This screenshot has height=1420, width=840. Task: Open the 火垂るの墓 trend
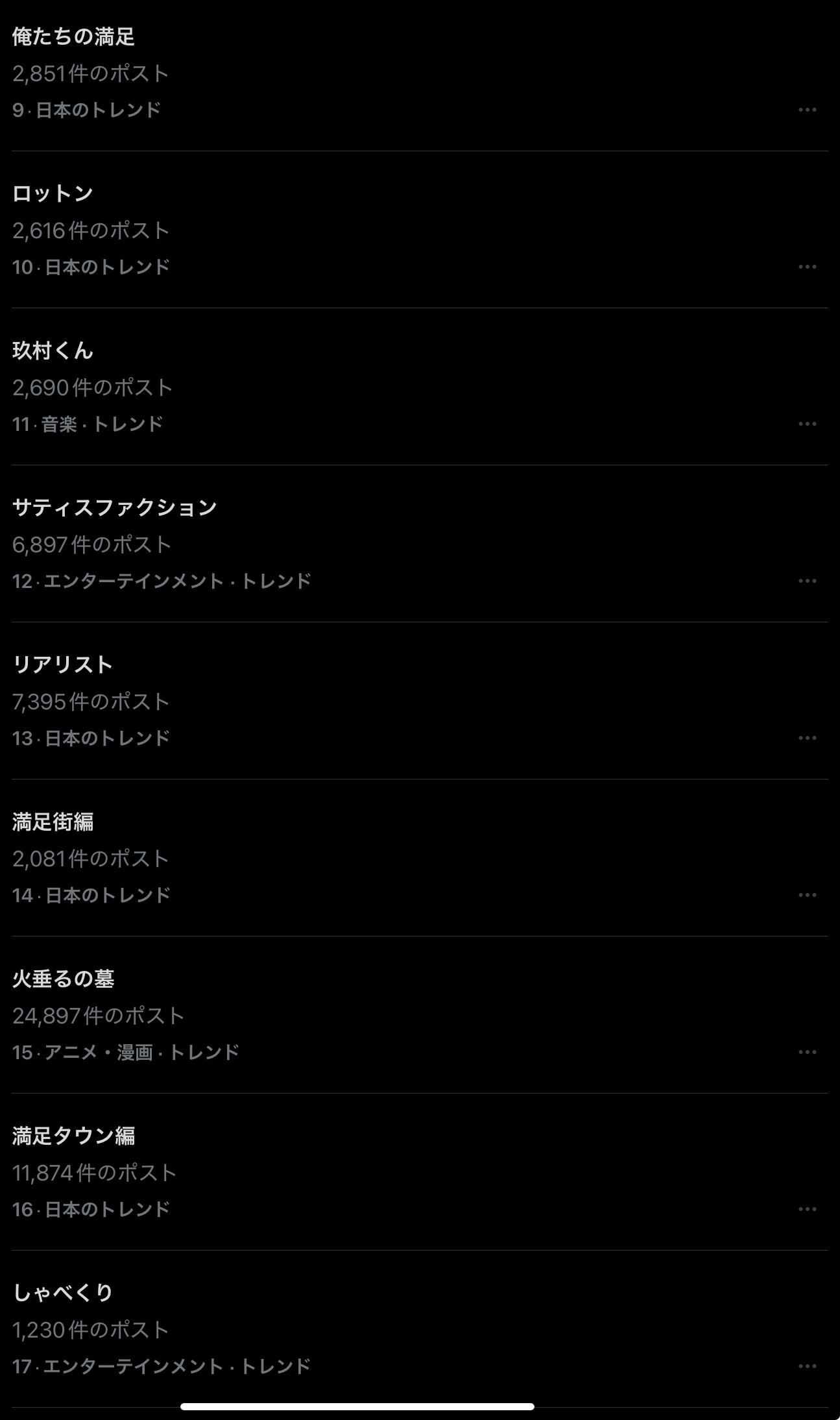point(63,979)
